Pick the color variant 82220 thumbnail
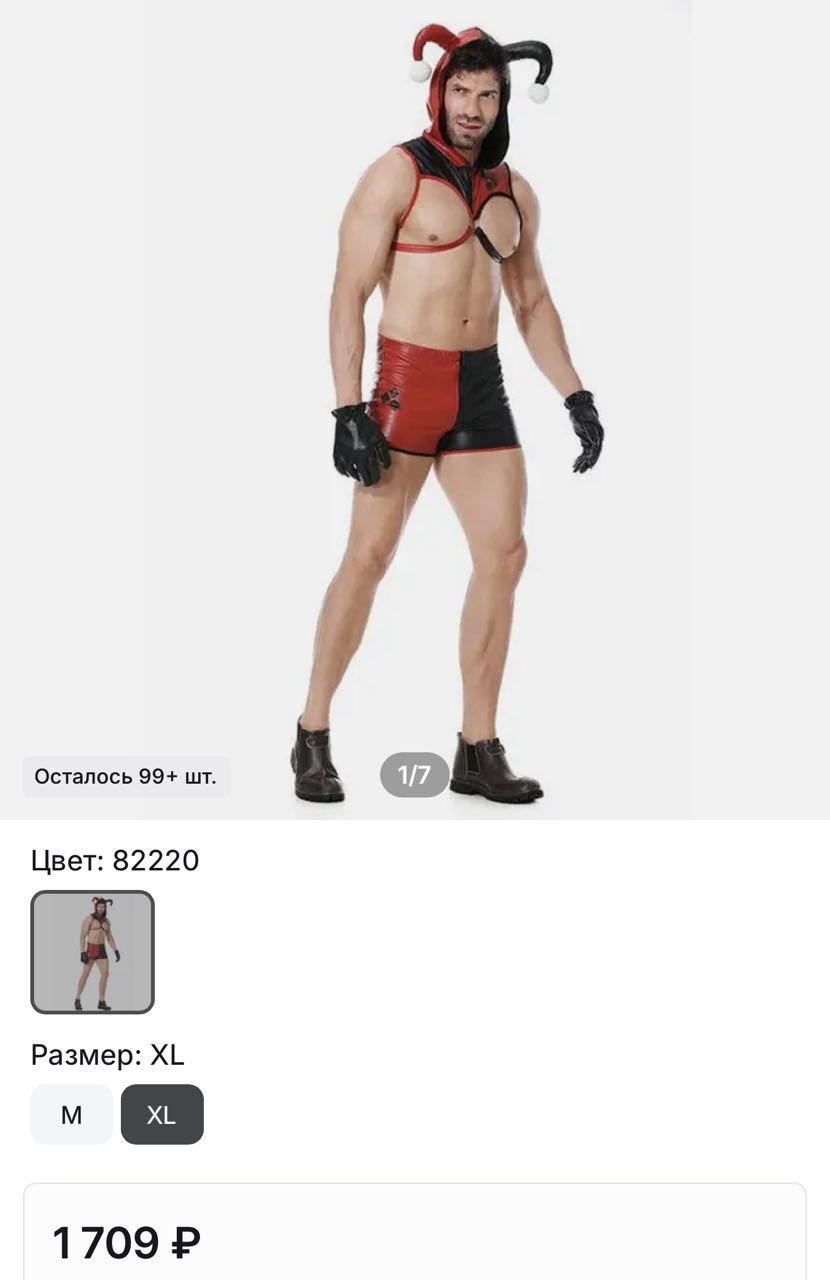The width and height of the screenshot is (830, 1280). click(93, 952)
